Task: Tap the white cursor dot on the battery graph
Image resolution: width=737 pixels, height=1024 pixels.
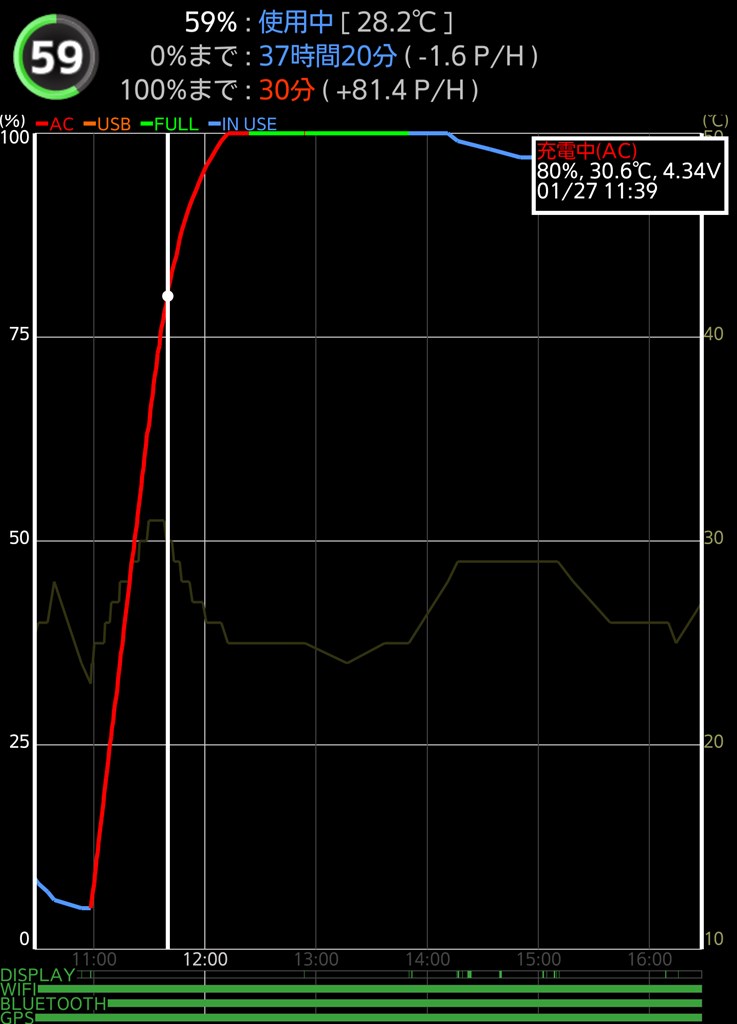Action: [168, 296]
